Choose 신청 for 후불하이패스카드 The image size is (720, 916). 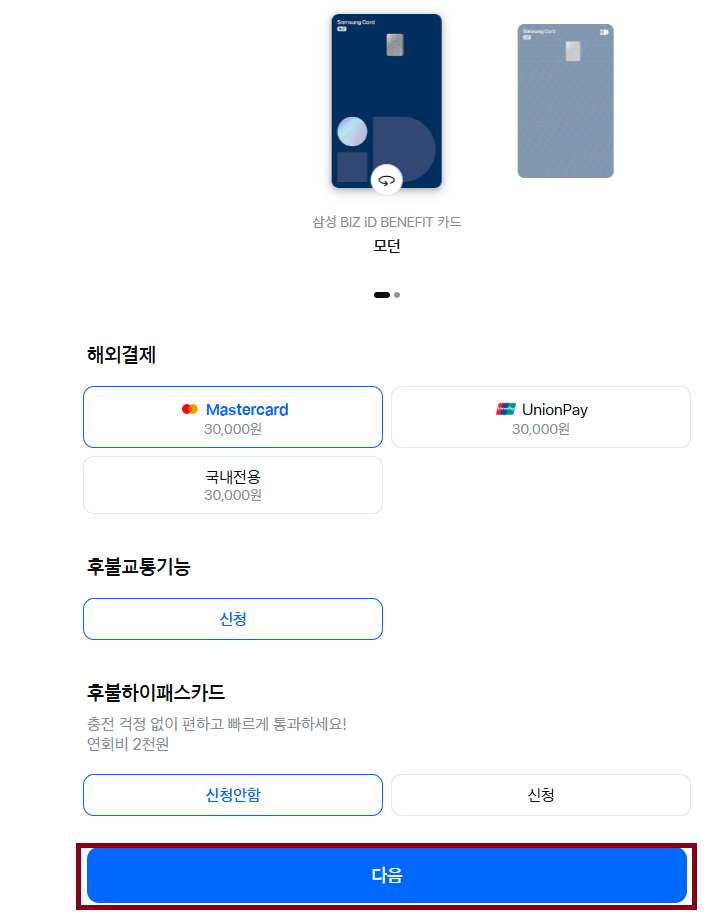540,794
